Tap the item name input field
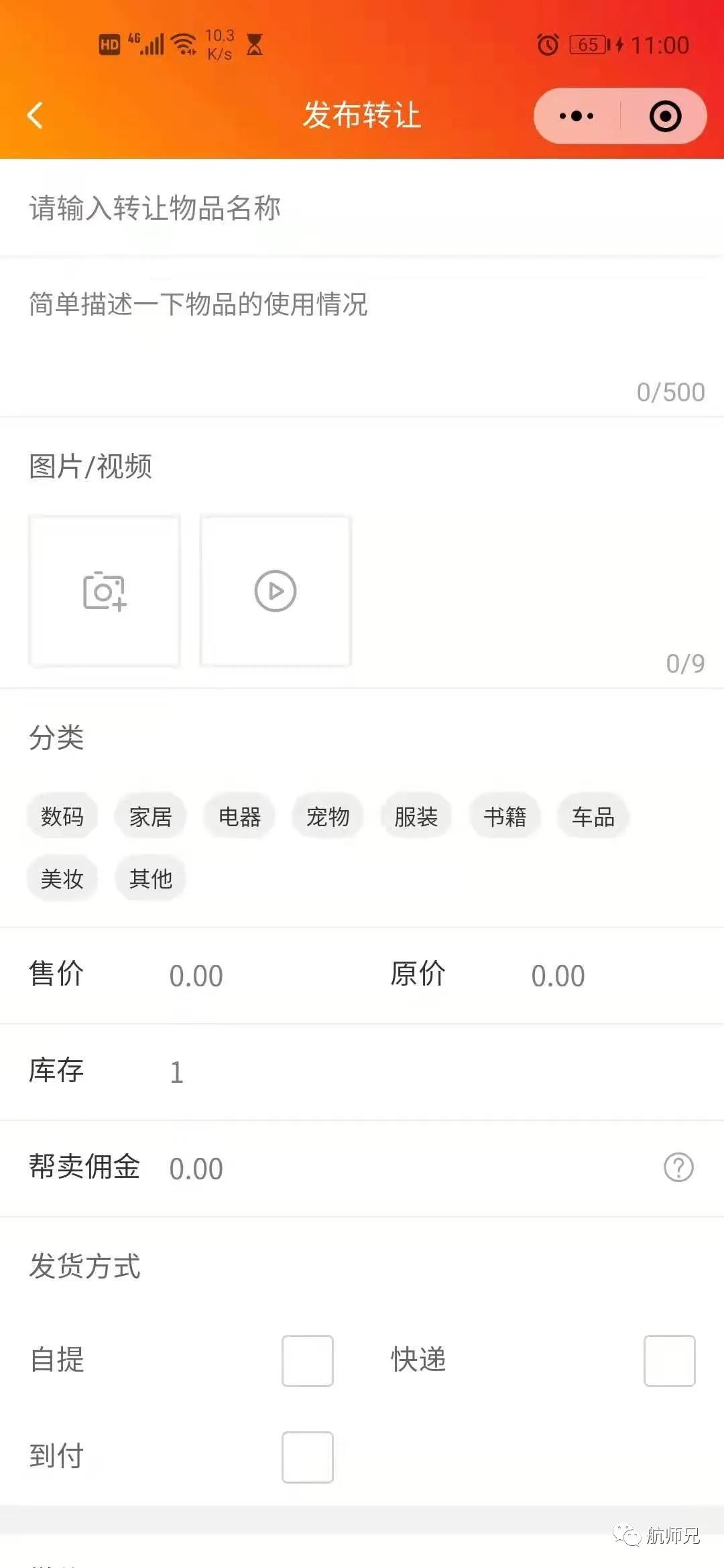This screenshot has height=1568, width=724. [268, 208]
